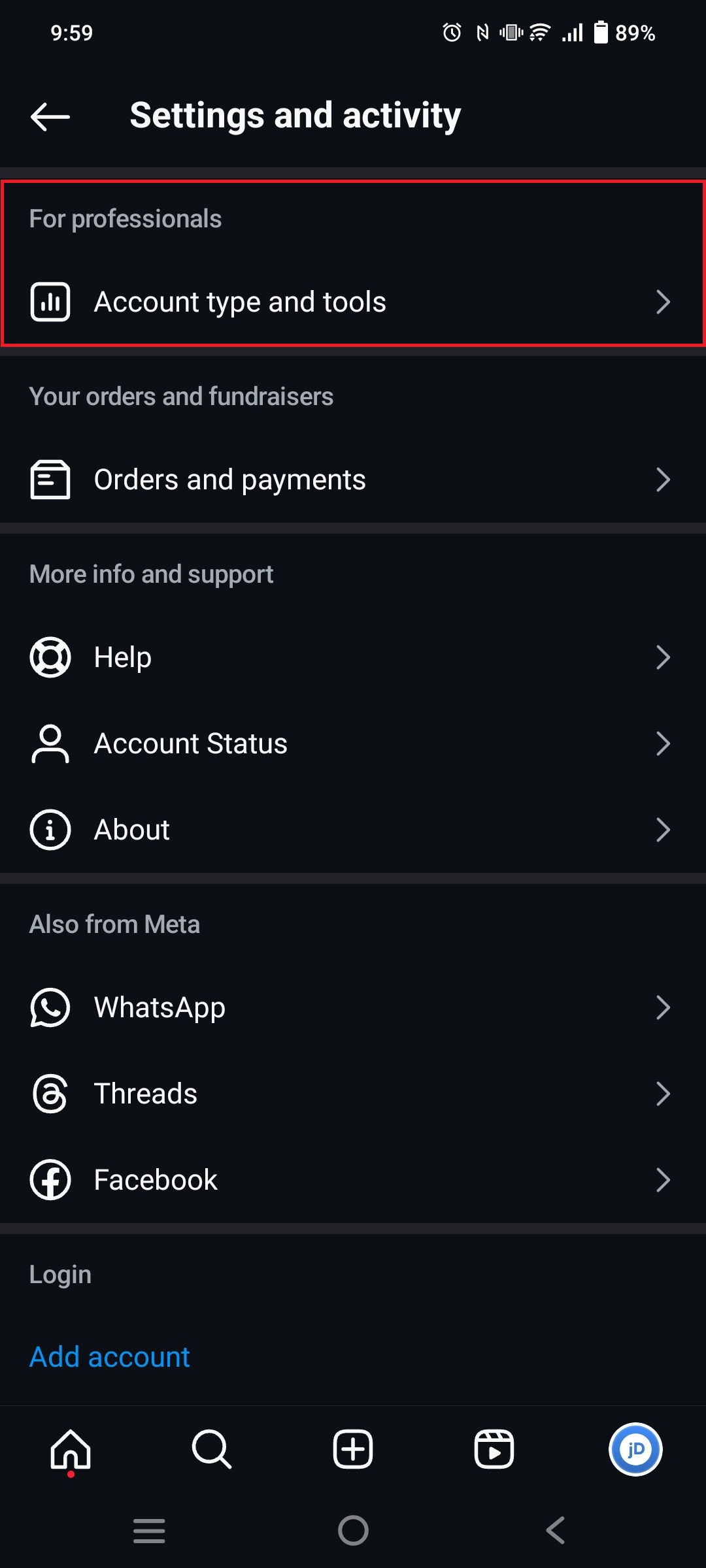View Account Status
This screenshot has width=706, height=1568.
tap(353, 743)
